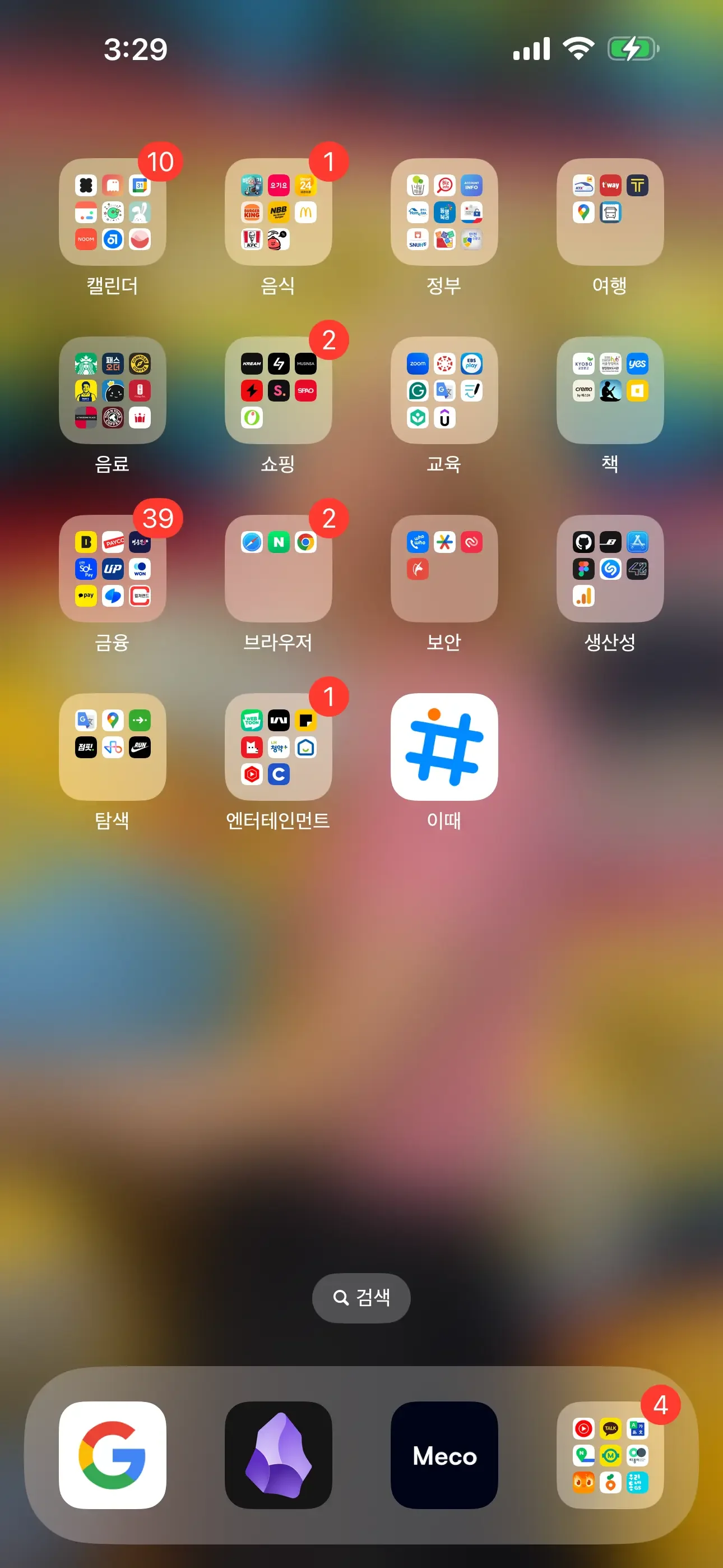Open the purple crystal Obsidian app

pos(278,1455)
